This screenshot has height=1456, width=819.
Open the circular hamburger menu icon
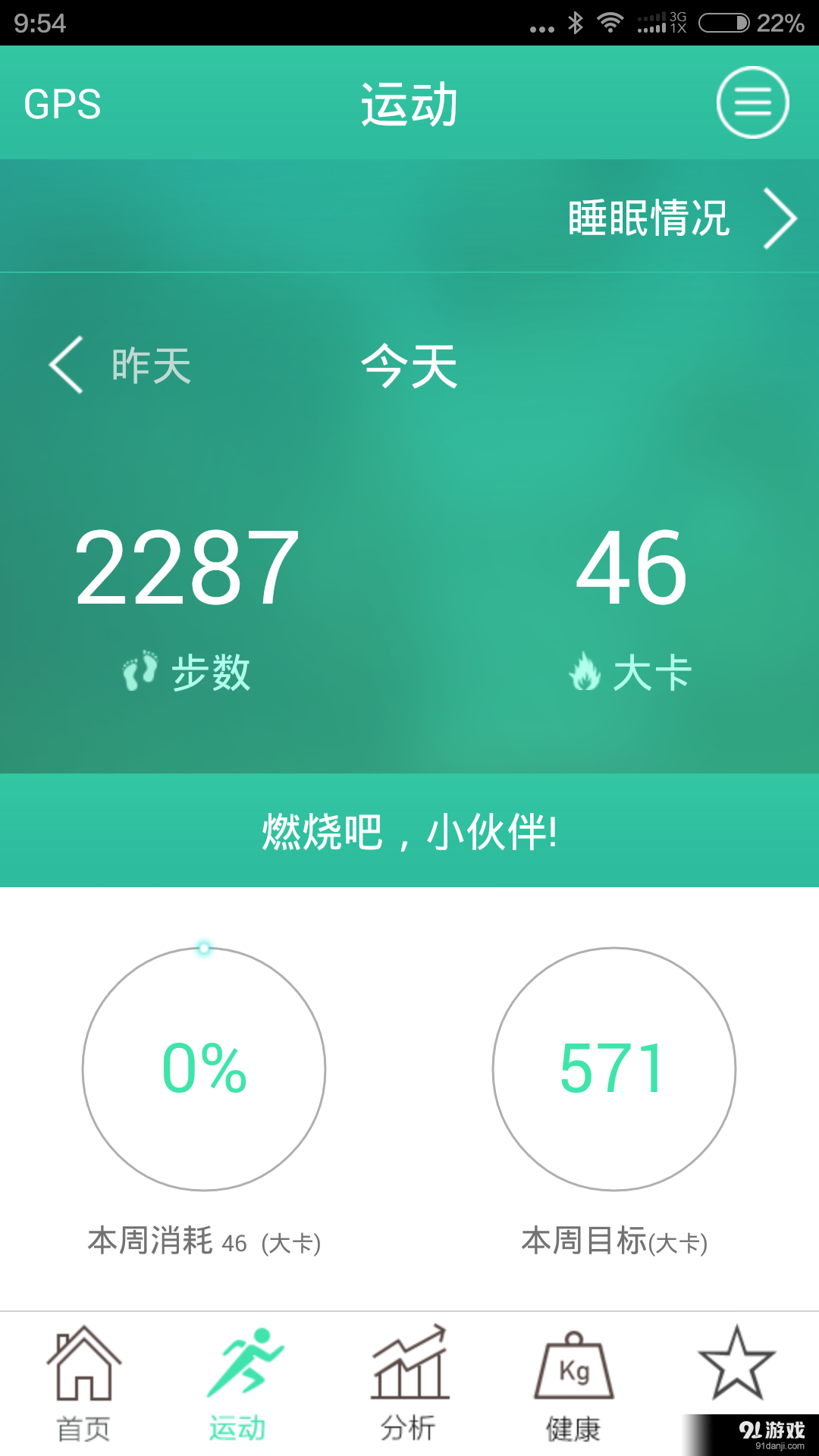(752, 102)
